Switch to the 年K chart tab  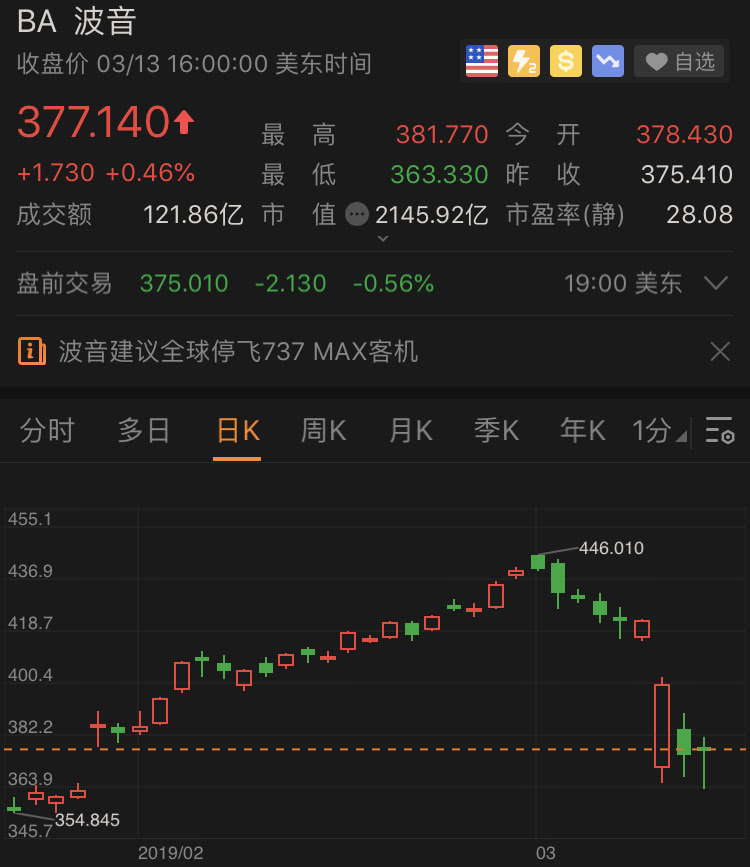tap(582, 431)
